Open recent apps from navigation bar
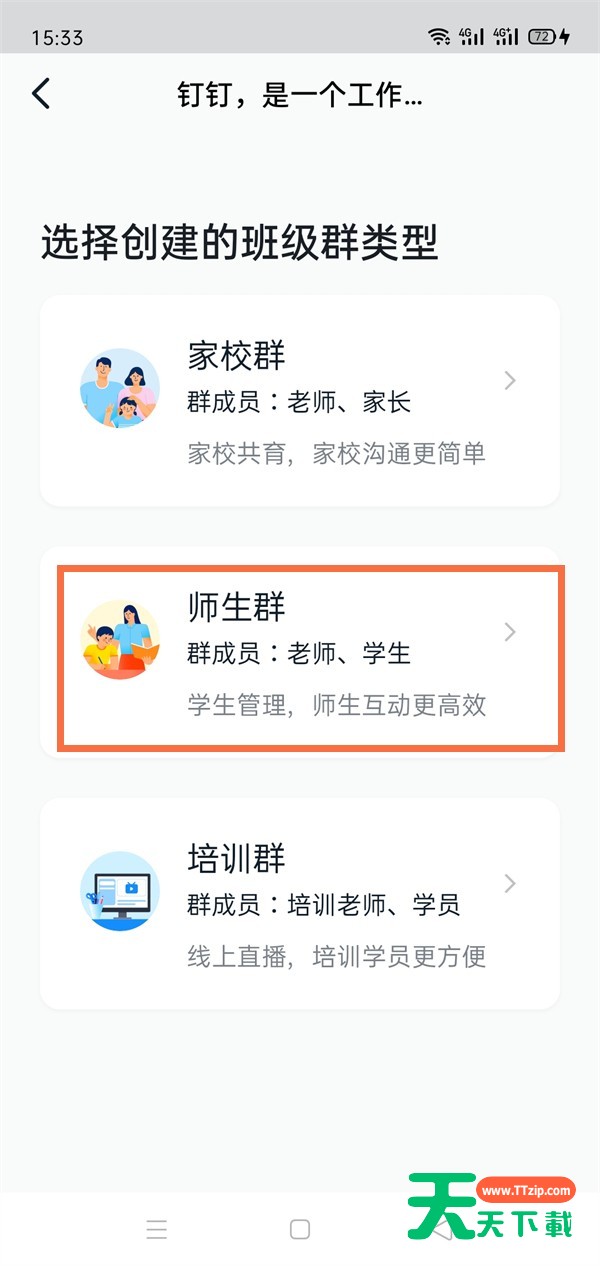Screen dimensions: 600x1266 pos(156,1229)
